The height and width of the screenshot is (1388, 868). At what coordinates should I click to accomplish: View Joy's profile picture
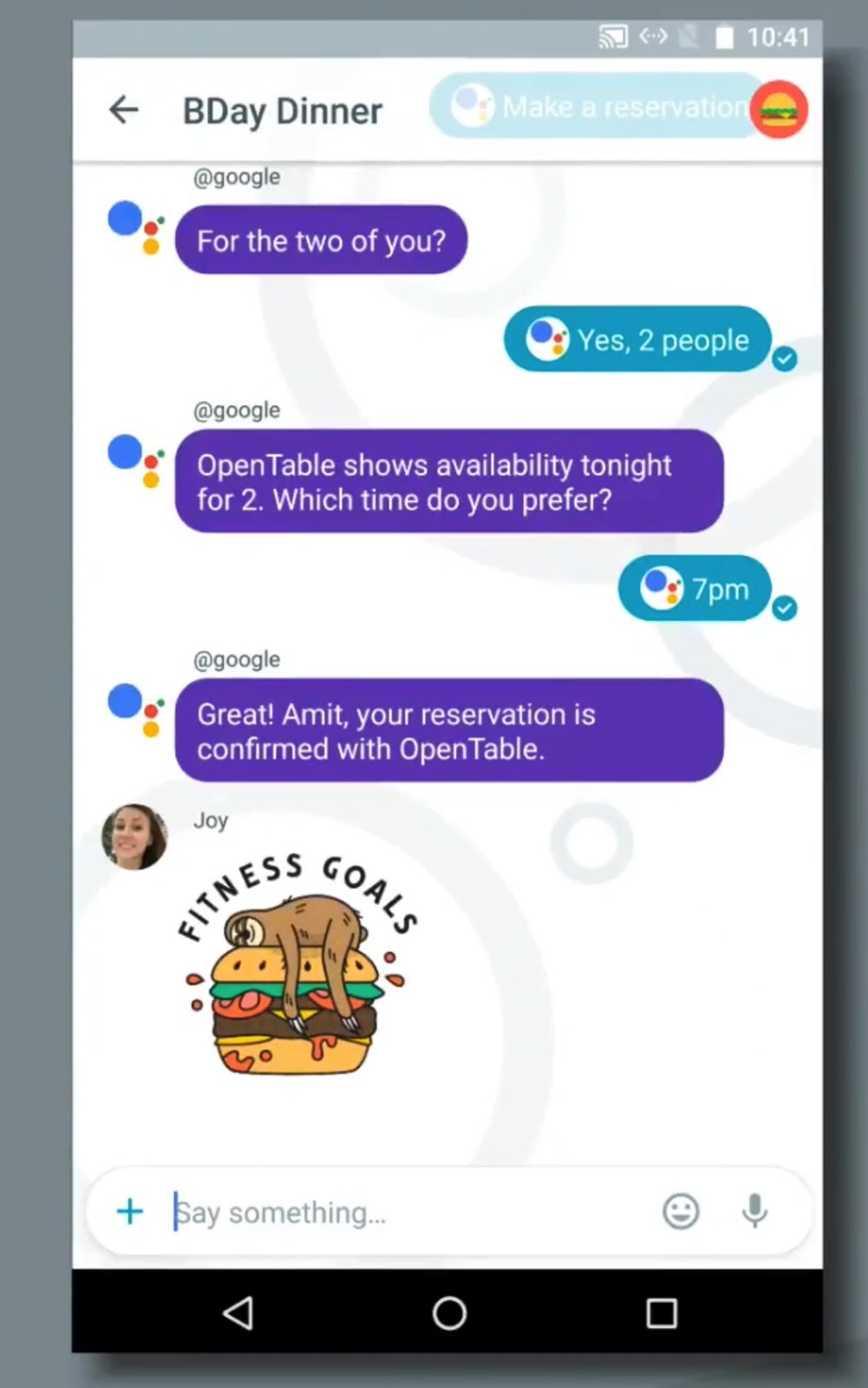tap(134, 837)
